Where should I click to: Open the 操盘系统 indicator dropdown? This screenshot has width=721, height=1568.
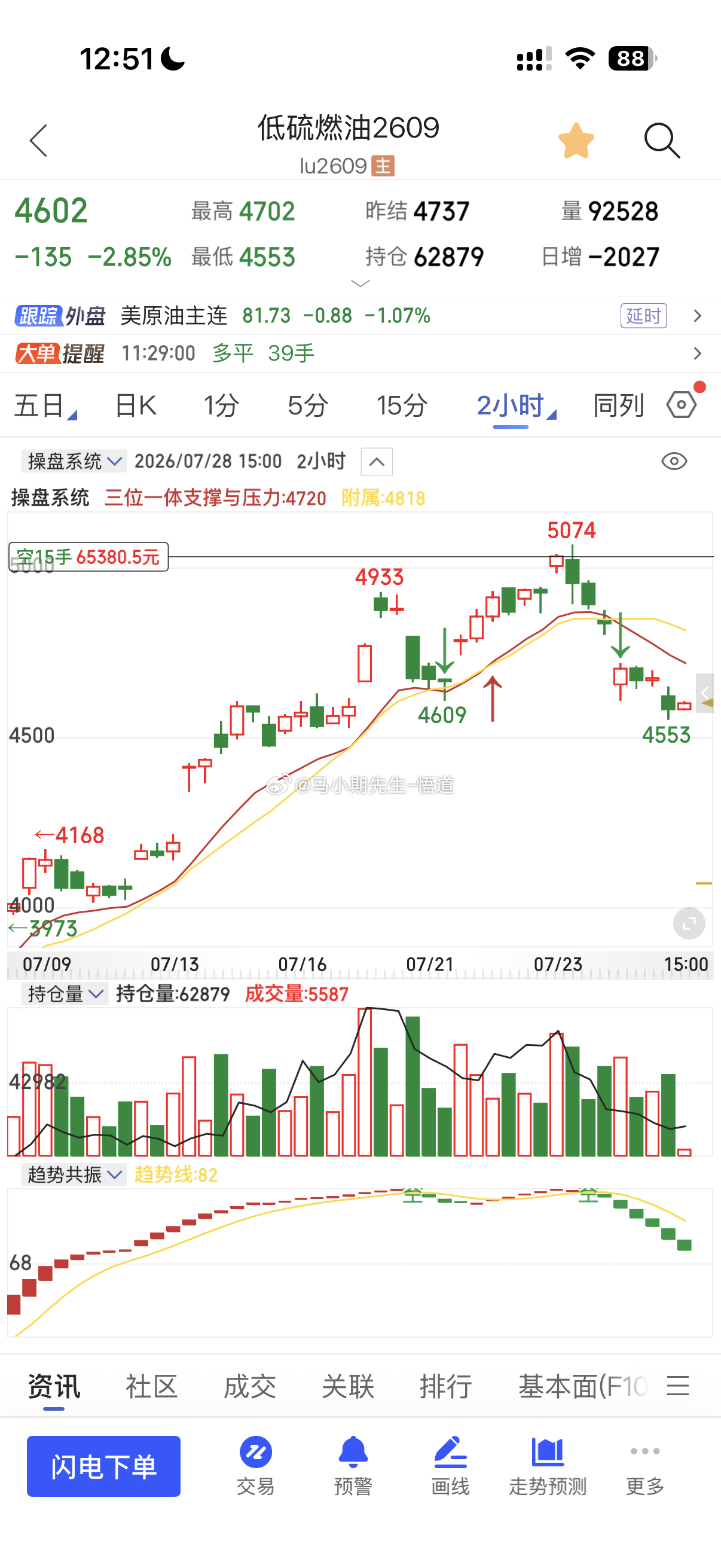click(x=74, y=462)
